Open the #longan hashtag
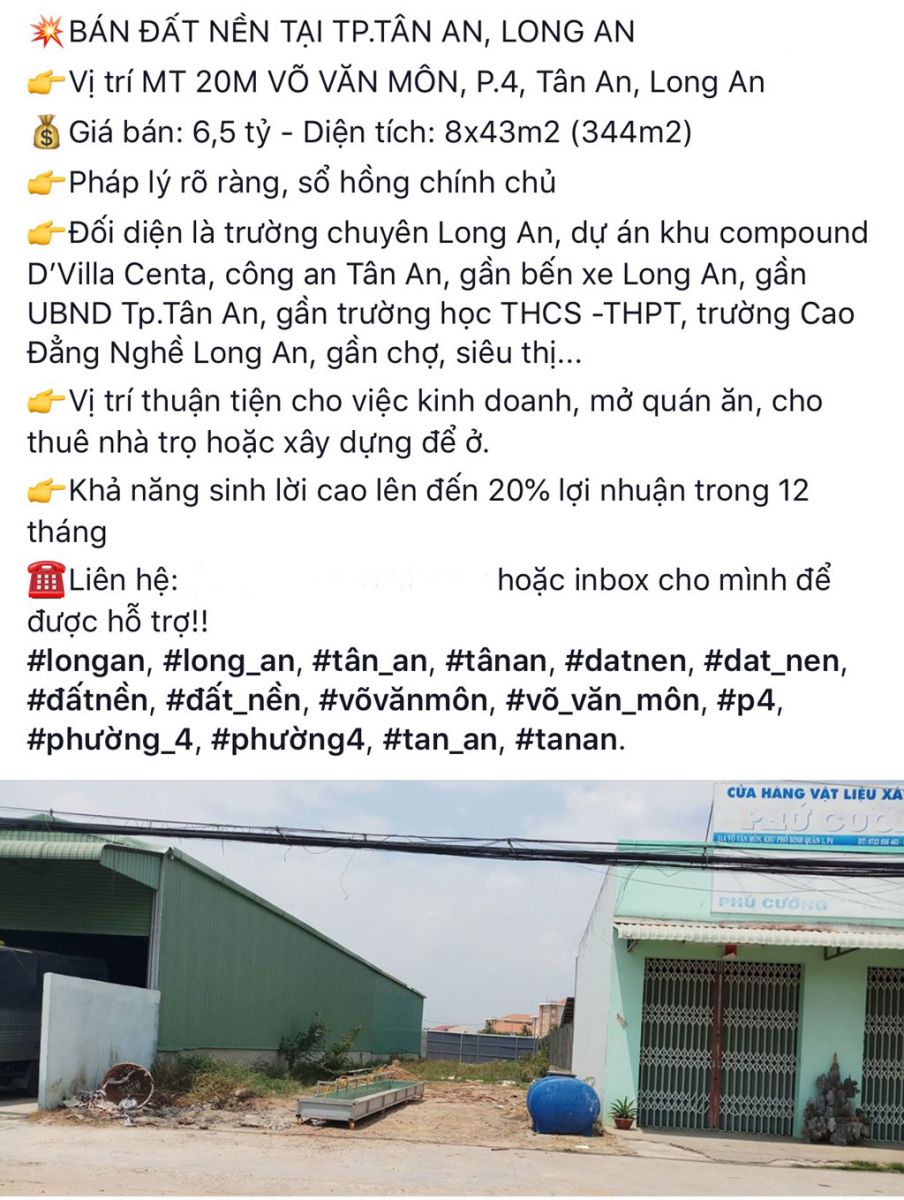904x1200 pixels. click(x=88, y=661)
